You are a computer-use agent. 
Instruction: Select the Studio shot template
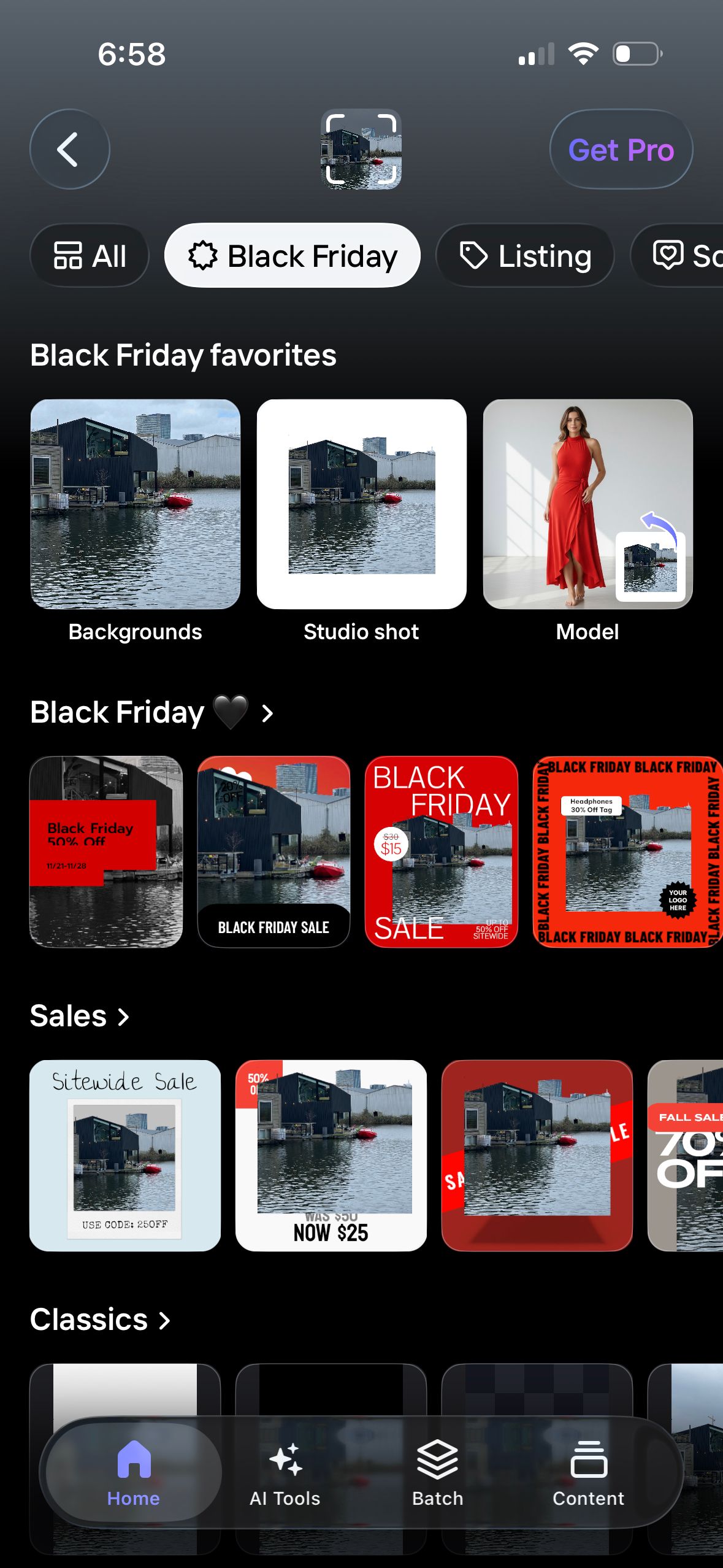(361, 503)
